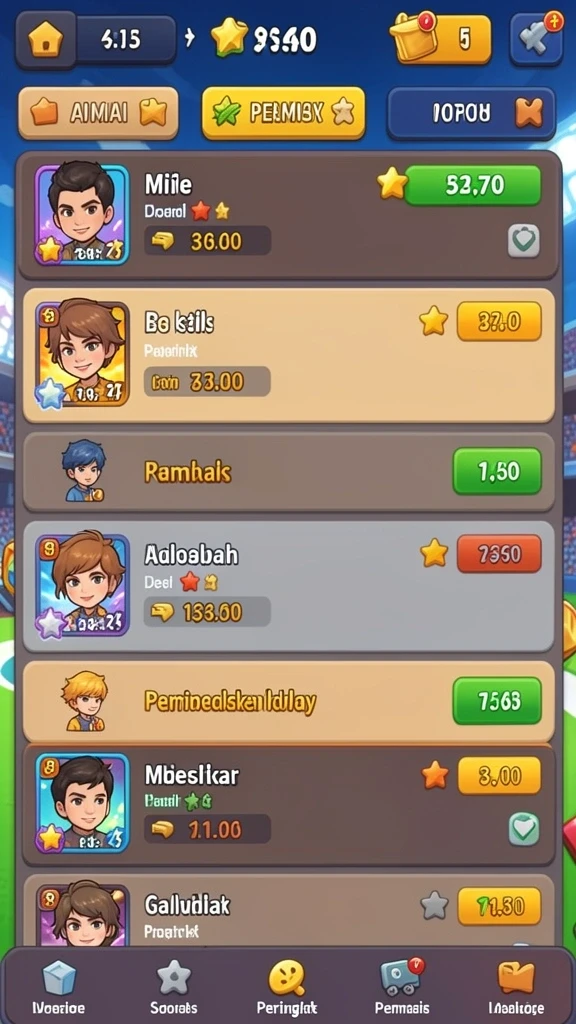Image resolution: width=576 pixels, height=1024 pixels.
Task: Tap the yellow 37.0 button for Bo kstils
Action: point(499,321)
